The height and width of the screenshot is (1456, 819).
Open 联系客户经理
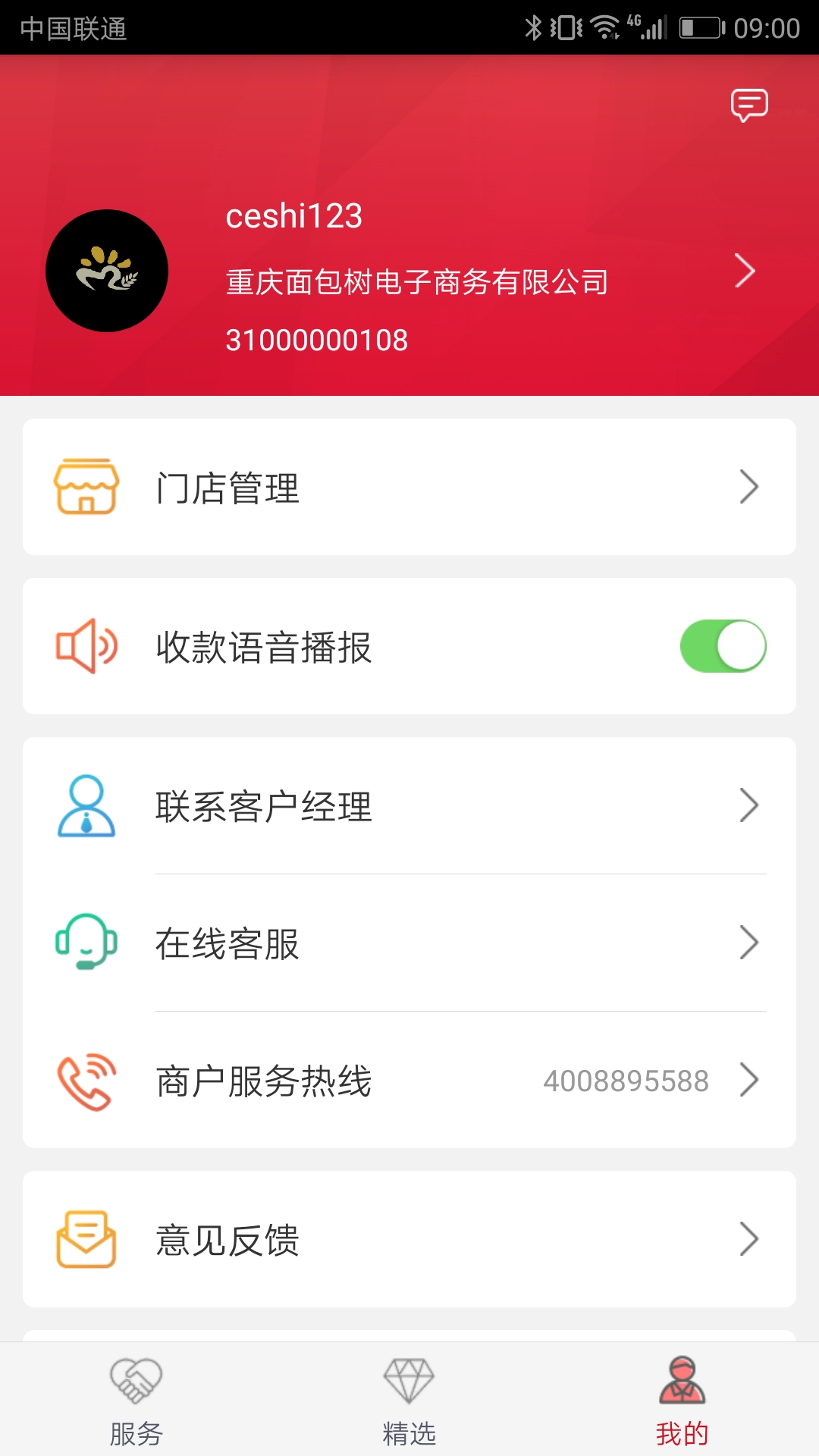264,806
